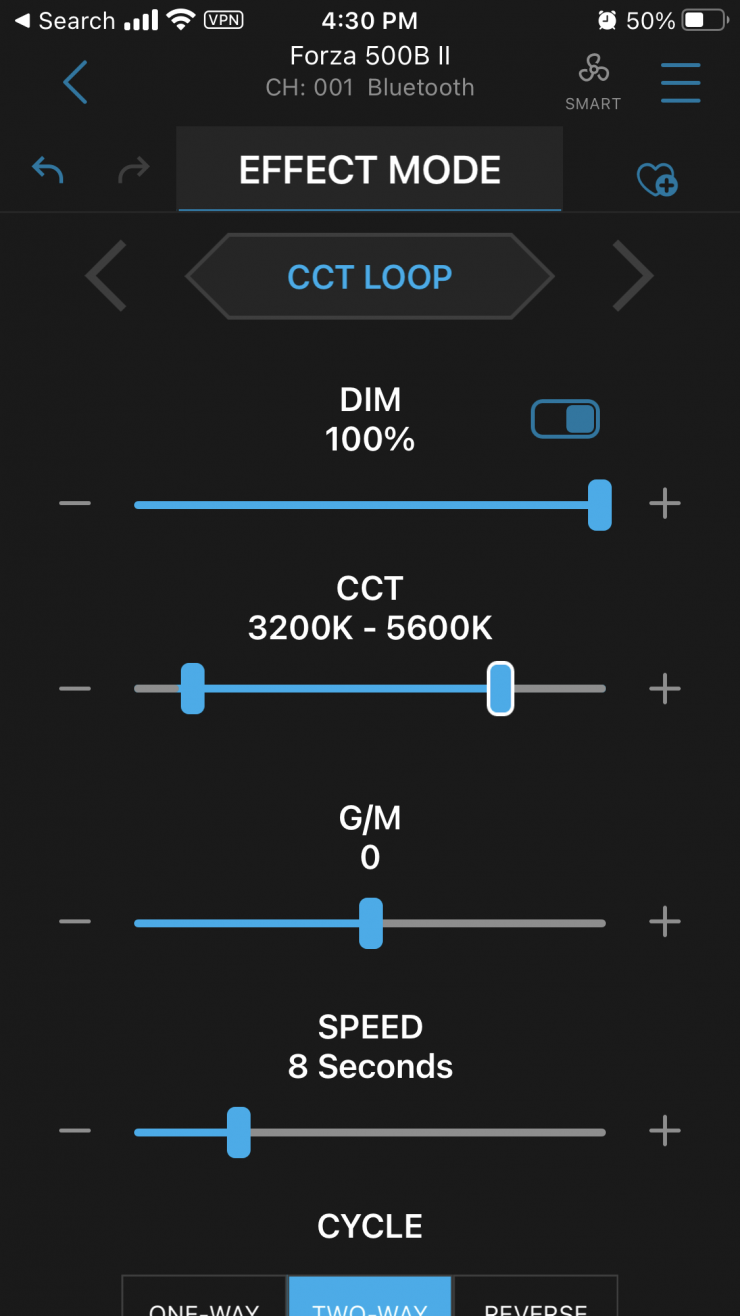The width and height of the screenshot is (740, 1316).
Task: Tap the G/M tint slider
Action: [371, 922]
